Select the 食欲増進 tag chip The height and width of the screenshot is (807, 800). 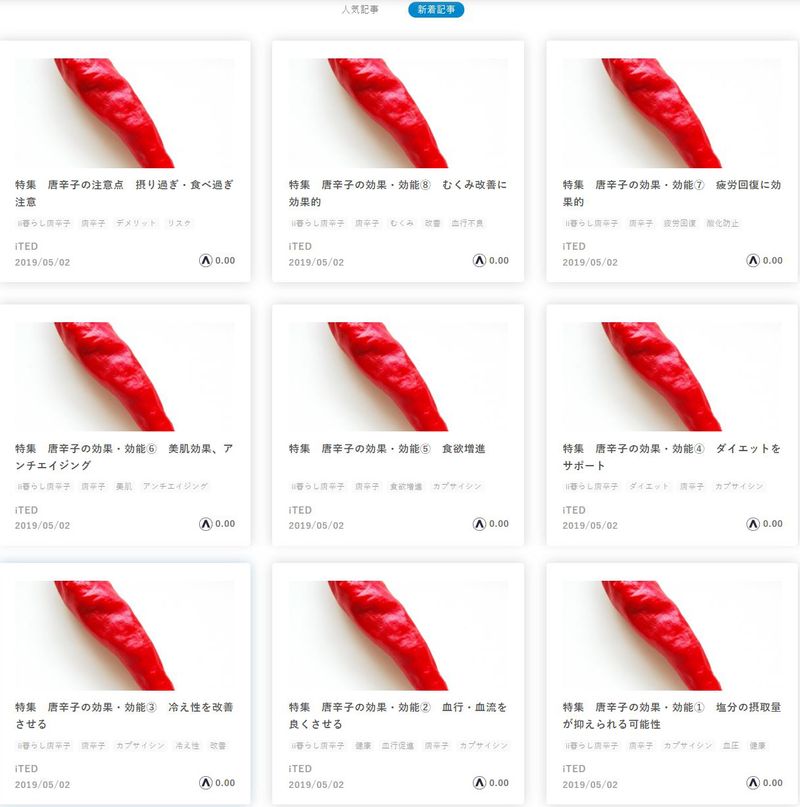click(x=405, y=486)
